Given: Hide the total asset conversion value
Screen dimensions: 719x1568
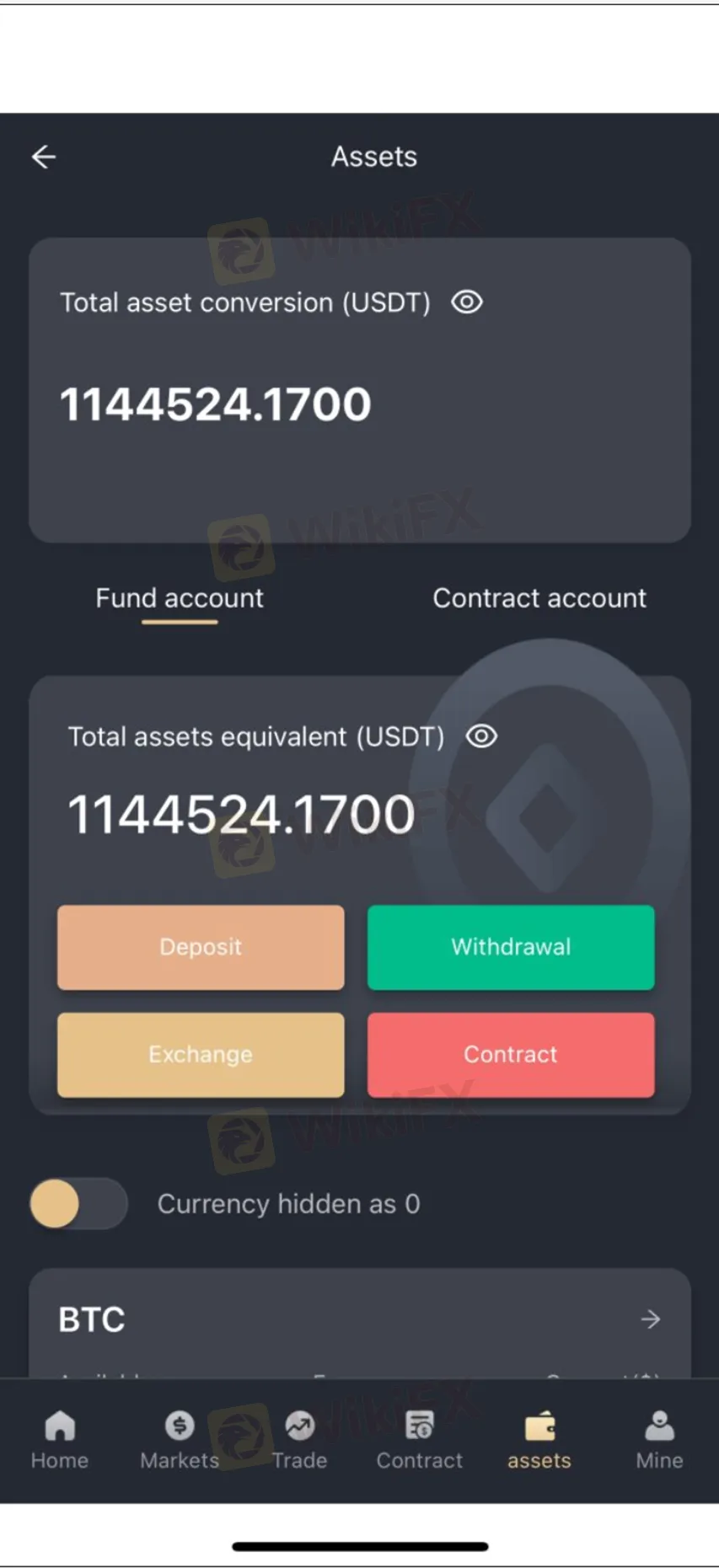Looking at the screenshot, I should [x=467, y=302].
